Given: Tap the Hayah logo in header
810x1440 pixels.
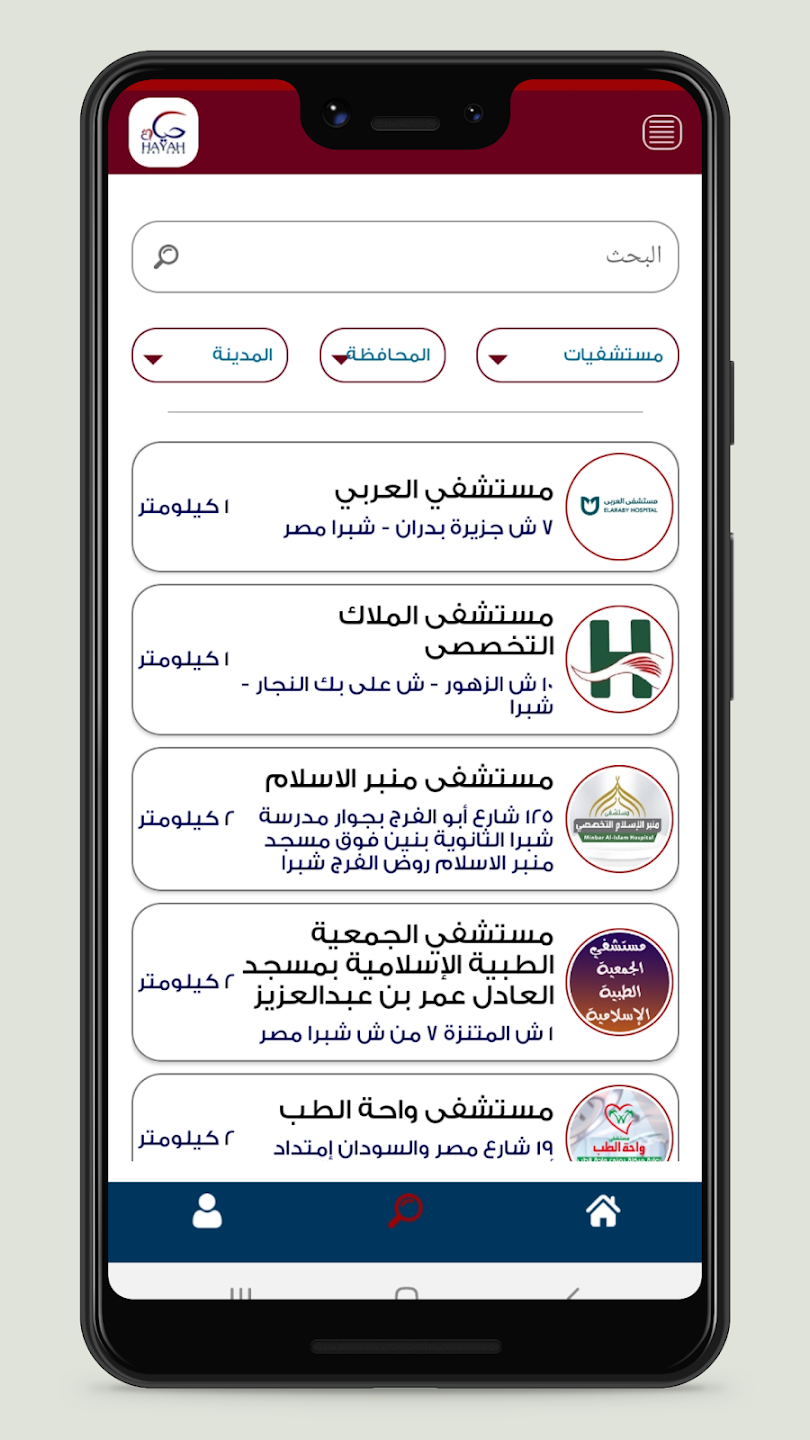Looking at the screenshot, I should [x=164, y=132].
